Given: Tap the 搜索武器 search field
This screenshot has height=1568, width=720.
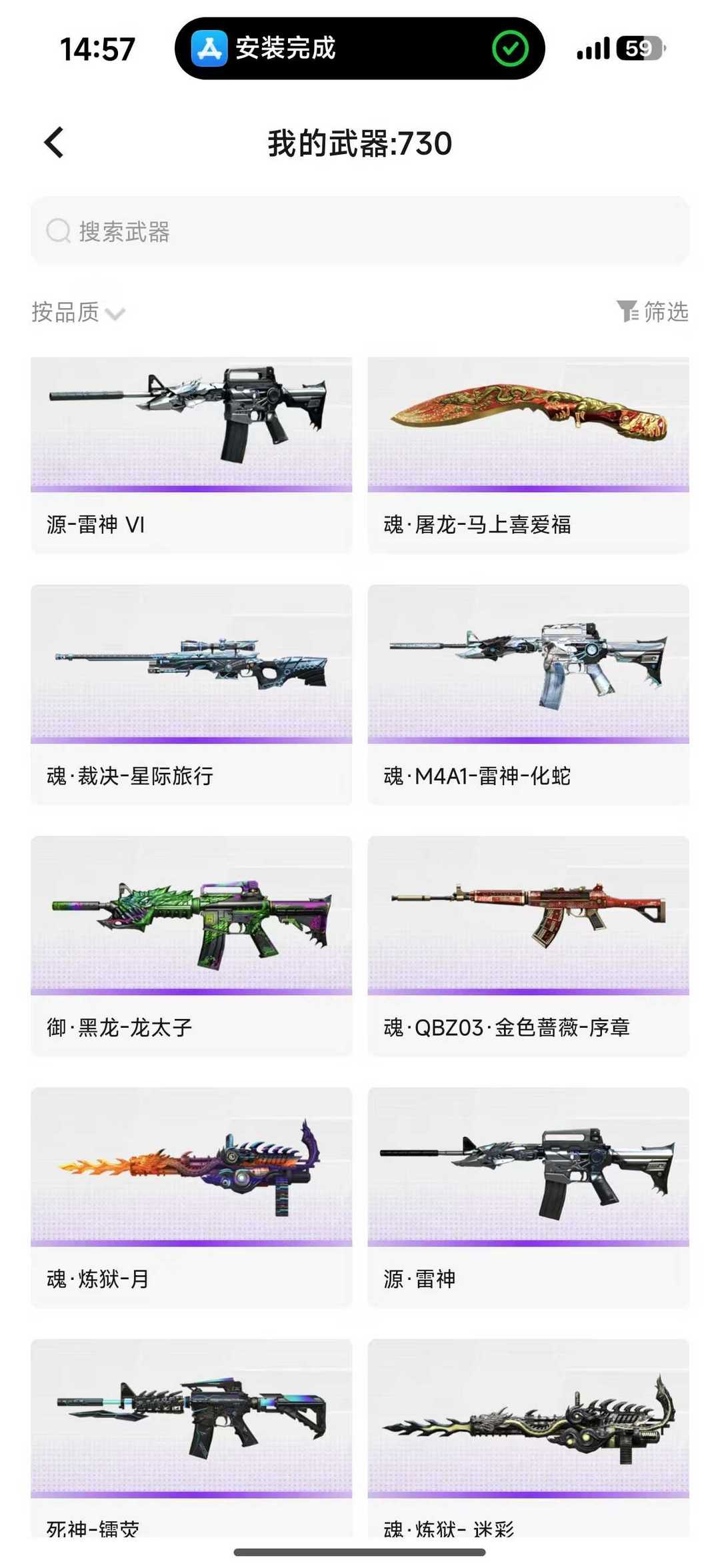Looking at the screenshot, I should [x=360, y=231].
